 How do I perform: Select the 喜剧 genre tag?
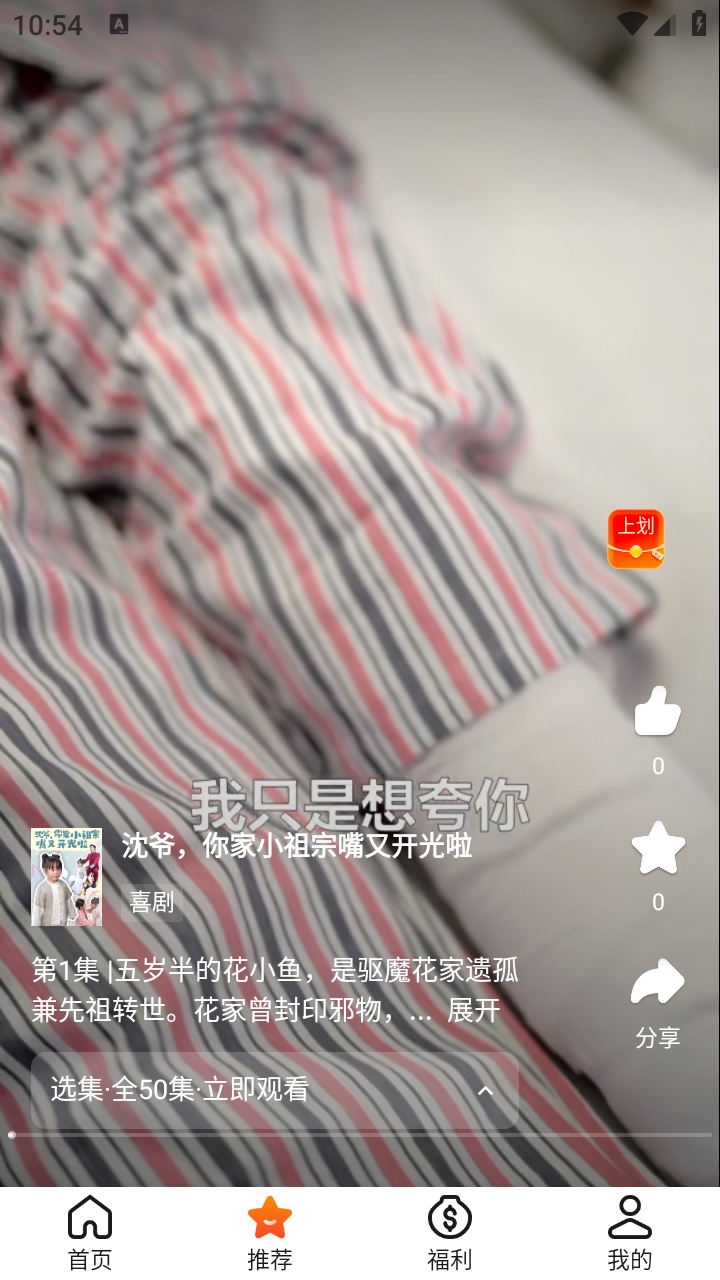152,902
